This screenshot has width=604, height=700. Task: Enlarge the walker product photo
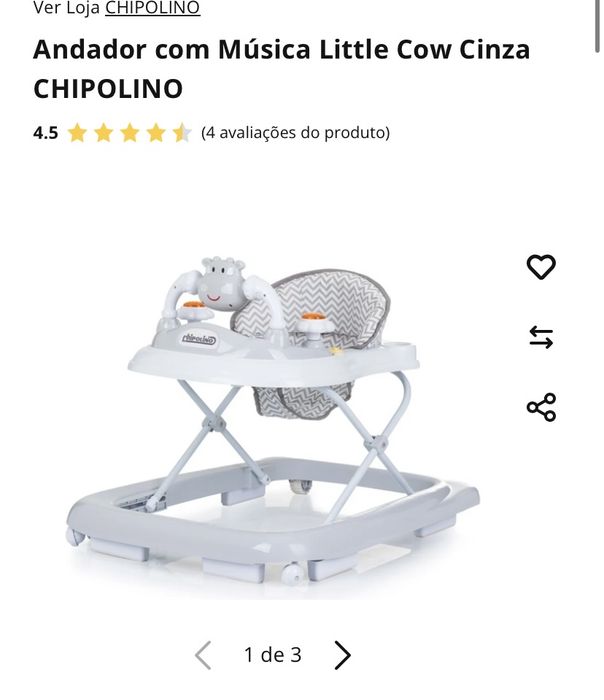[x=273, y=420]
